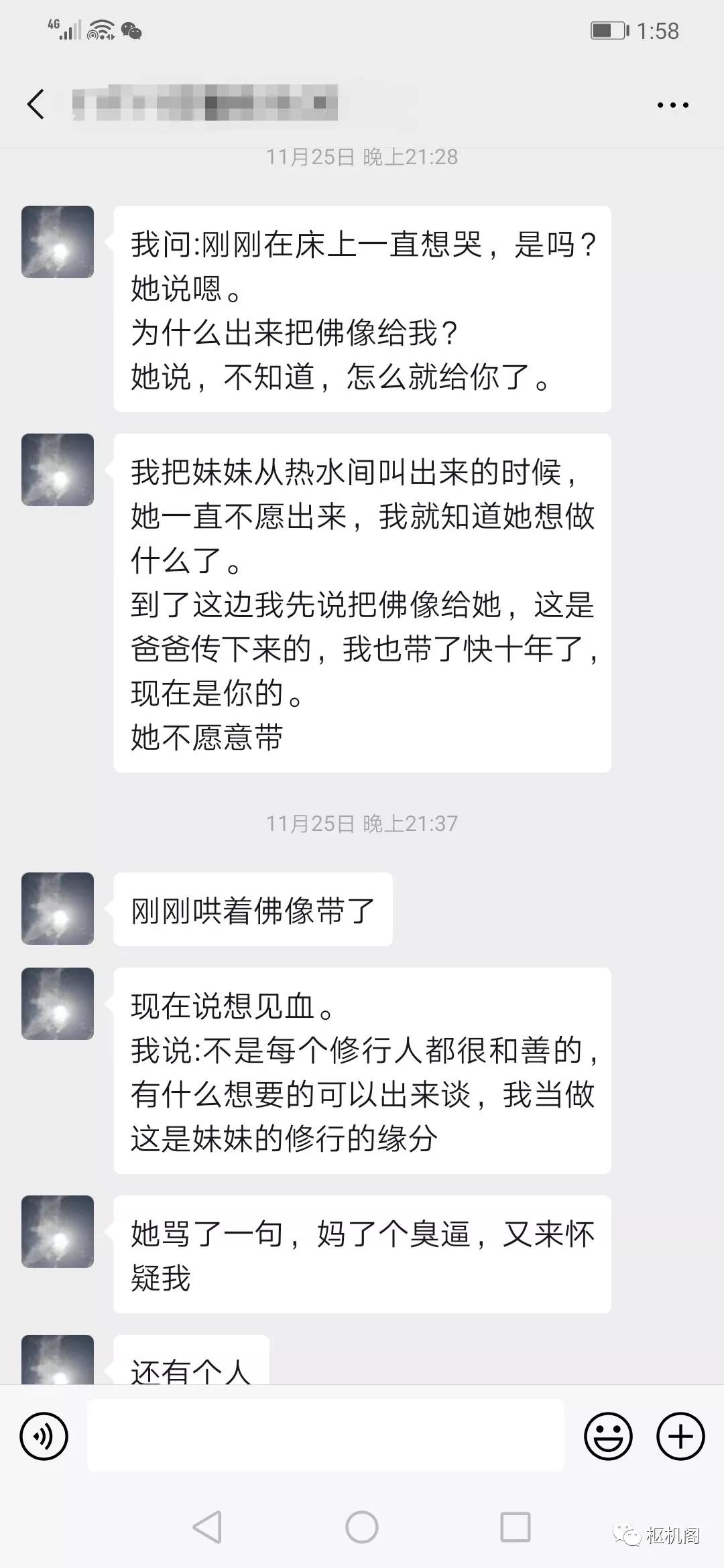
Task: Tap the system home button
Action: pyautogui.click(x=362, y=1528)
